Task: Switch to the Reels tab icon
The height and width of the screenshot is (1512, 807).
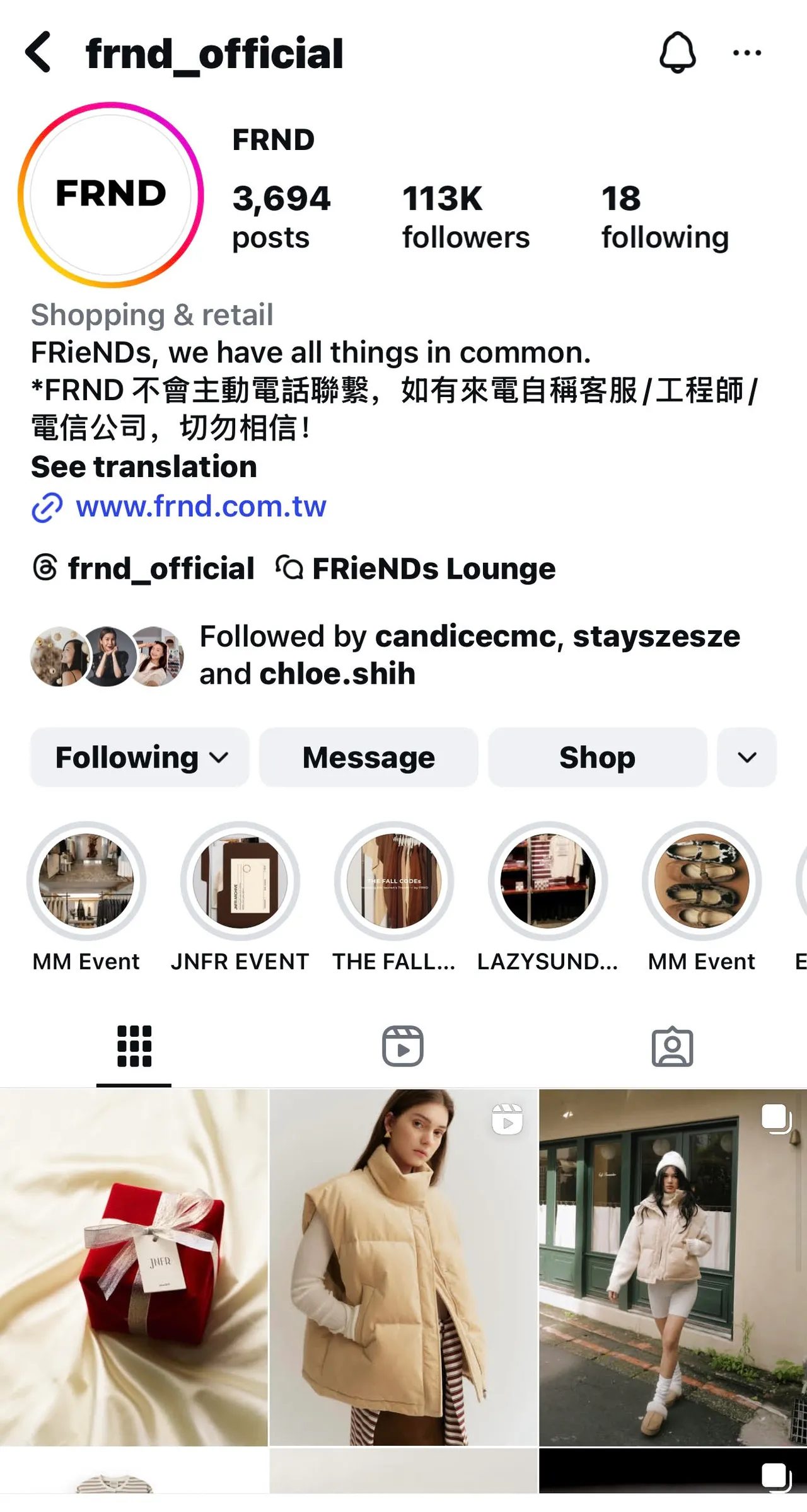Action: (403, 1046)
